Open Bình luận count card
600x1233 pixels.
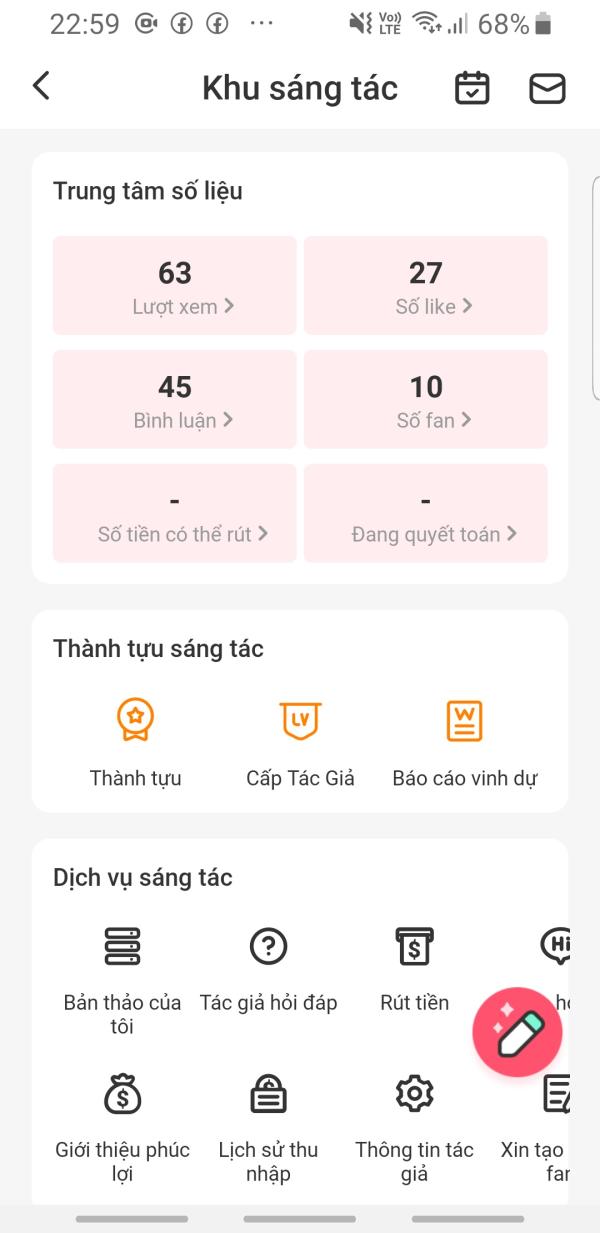coord(175,399)
